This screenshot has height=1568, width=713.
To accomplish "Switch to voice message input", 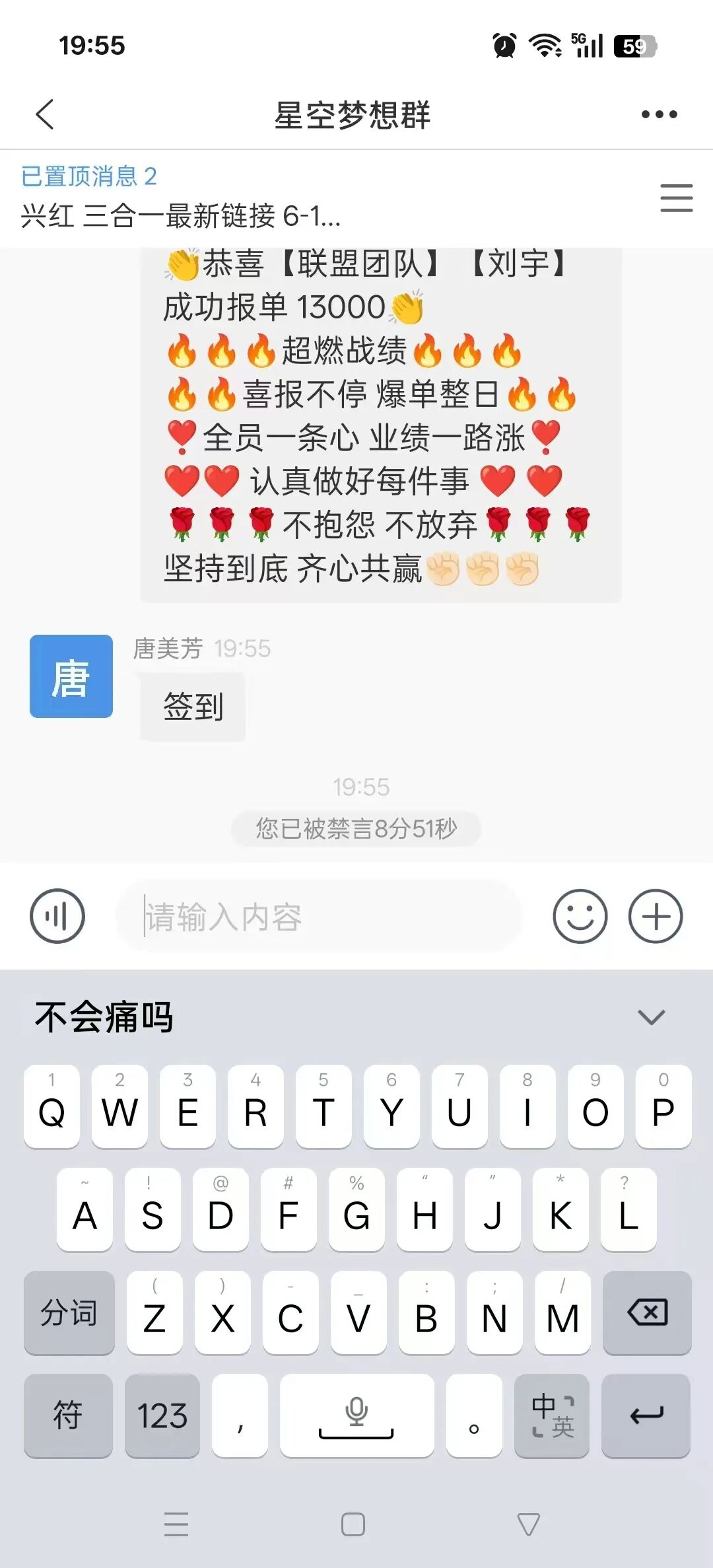I will pos(57,916).
